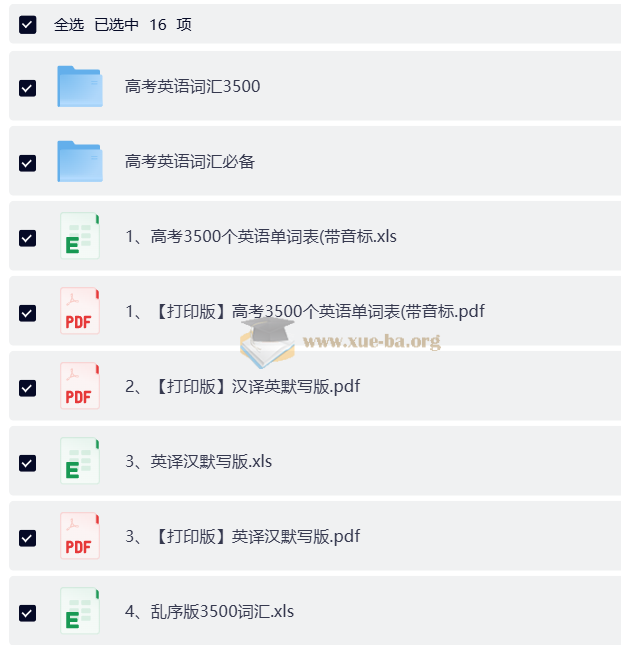Open the 高考英语词汇3500 folder
621x645 pixels.
(x=192, y=87)
